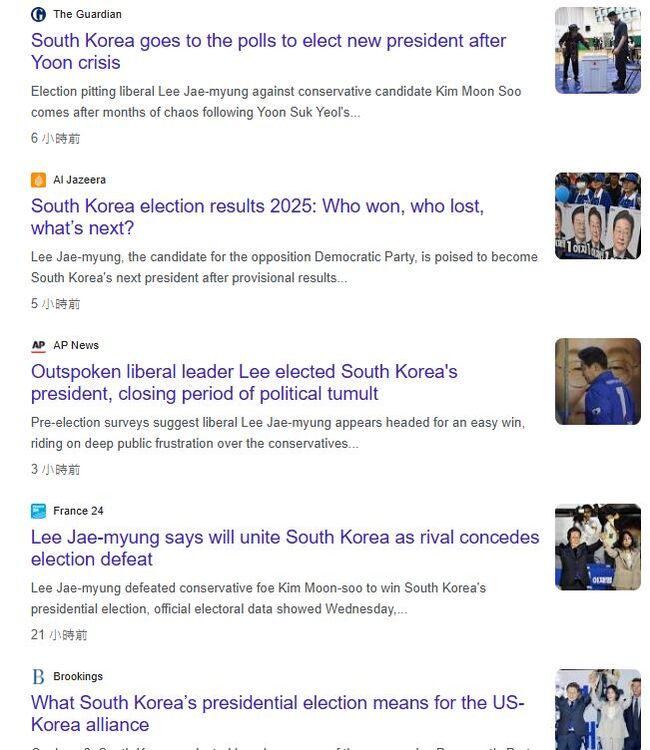Image resolution: width=650 pixels, height=750 pixels.
Task: Tap the Al Jazeera article's poster thumbnail
Action: click(597, 216)
